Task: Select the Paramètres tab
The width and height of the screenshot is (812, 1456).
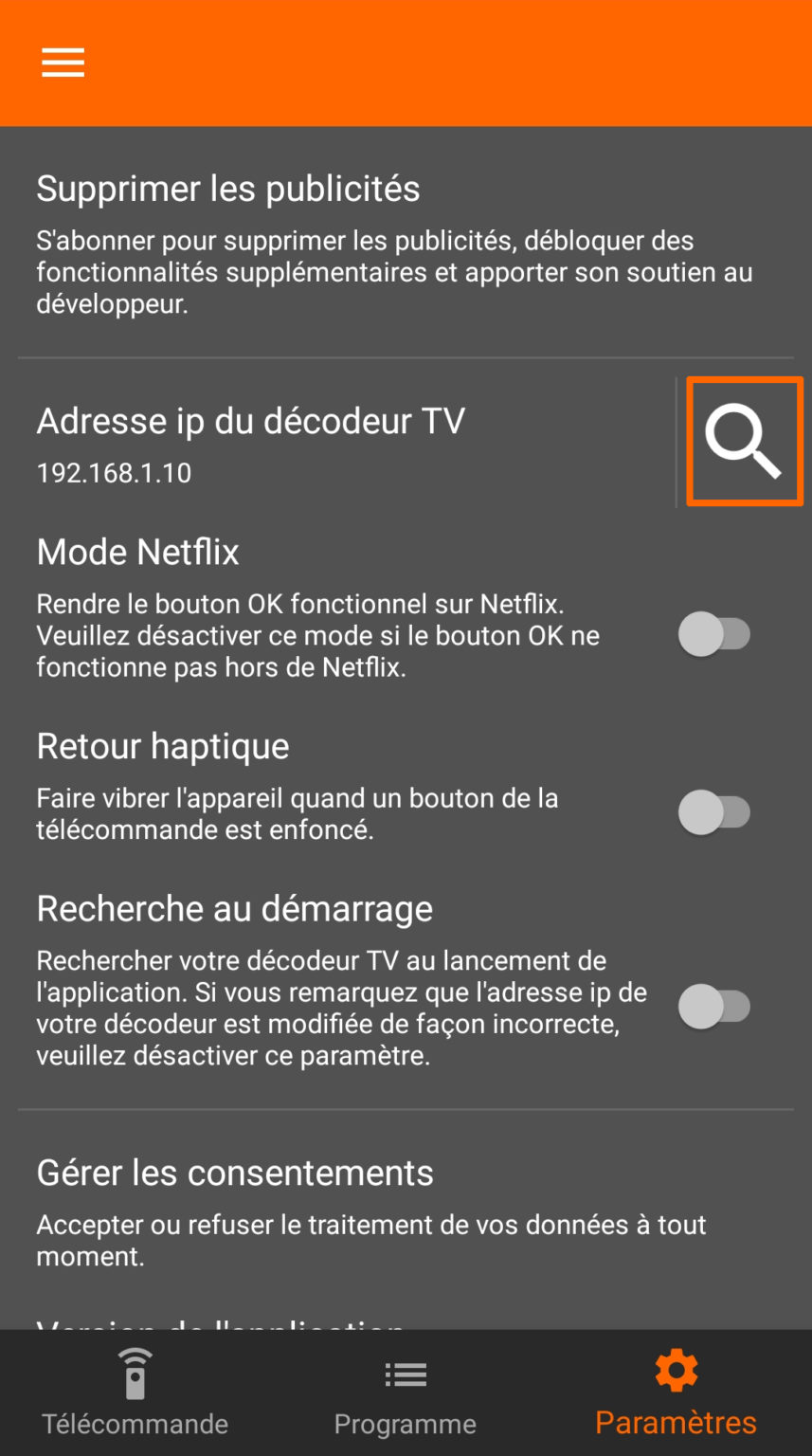Action: (676, 1392)
